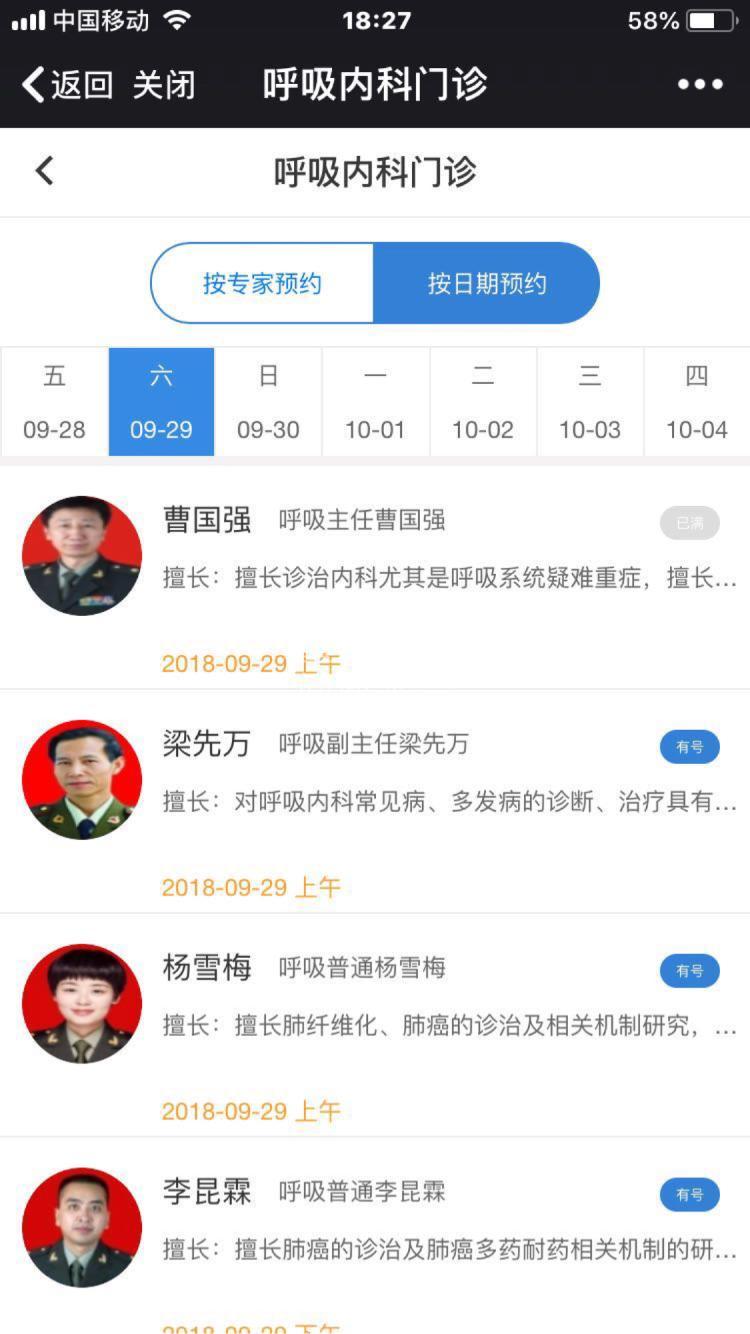750x1334 pixels.
Task: Tap 关闭 to close the page
Action: (x=164, y=85)
